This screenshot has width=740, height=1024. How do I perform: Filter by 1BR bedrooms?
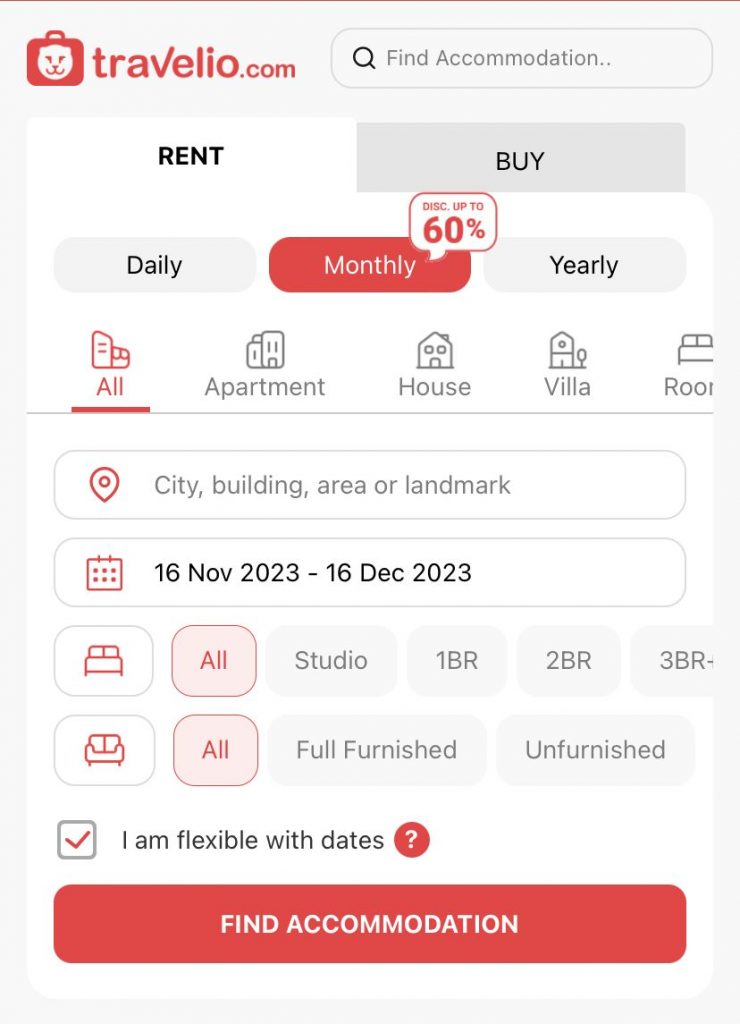tap(457, 661)
